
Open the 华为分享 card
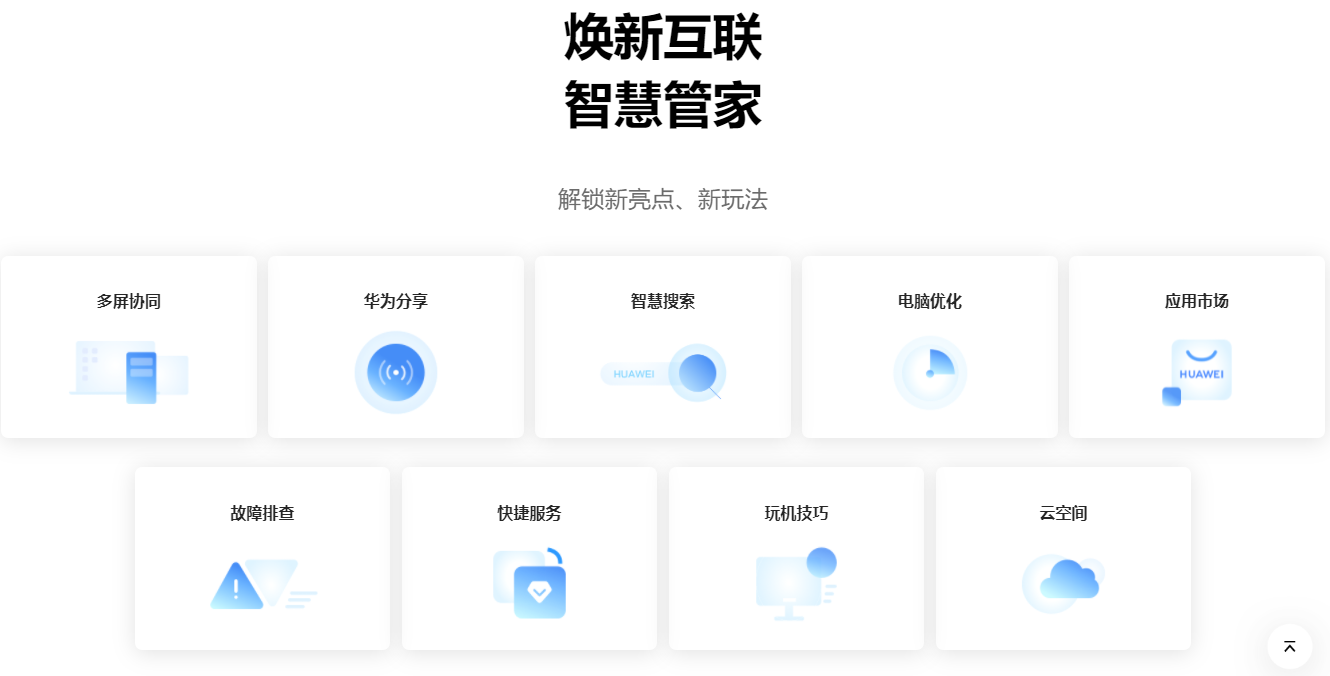click(x=396, y=347)
